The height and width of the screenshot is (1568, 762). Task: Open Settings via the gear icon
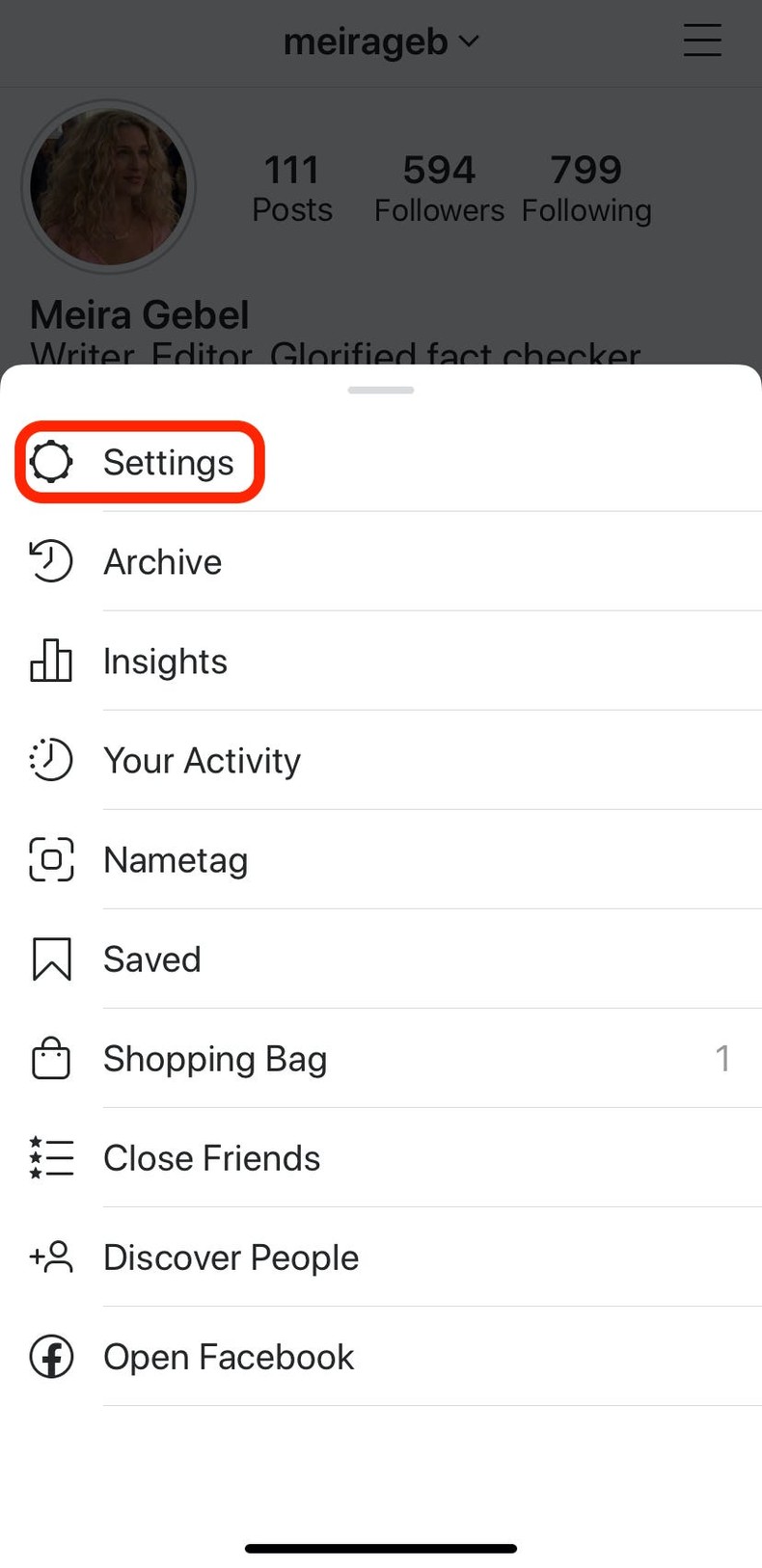click(x=50, y=462)
